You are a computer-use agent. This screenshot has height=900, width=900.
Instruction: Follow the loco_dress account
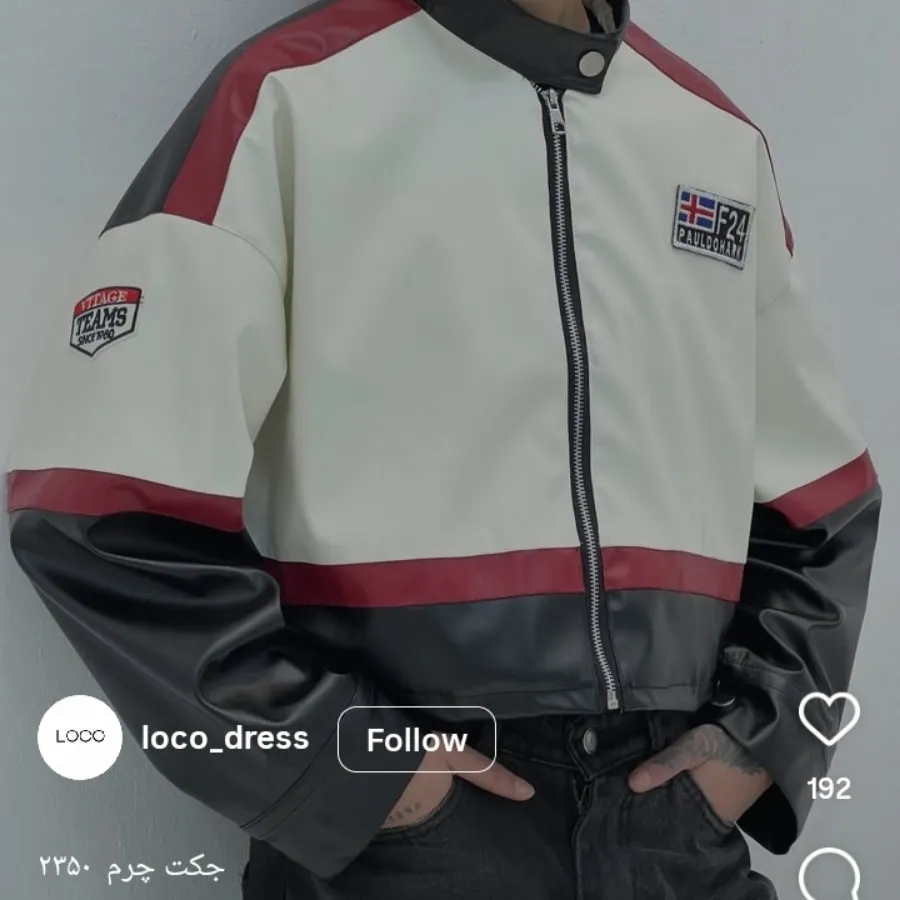(x=416, y=740)
